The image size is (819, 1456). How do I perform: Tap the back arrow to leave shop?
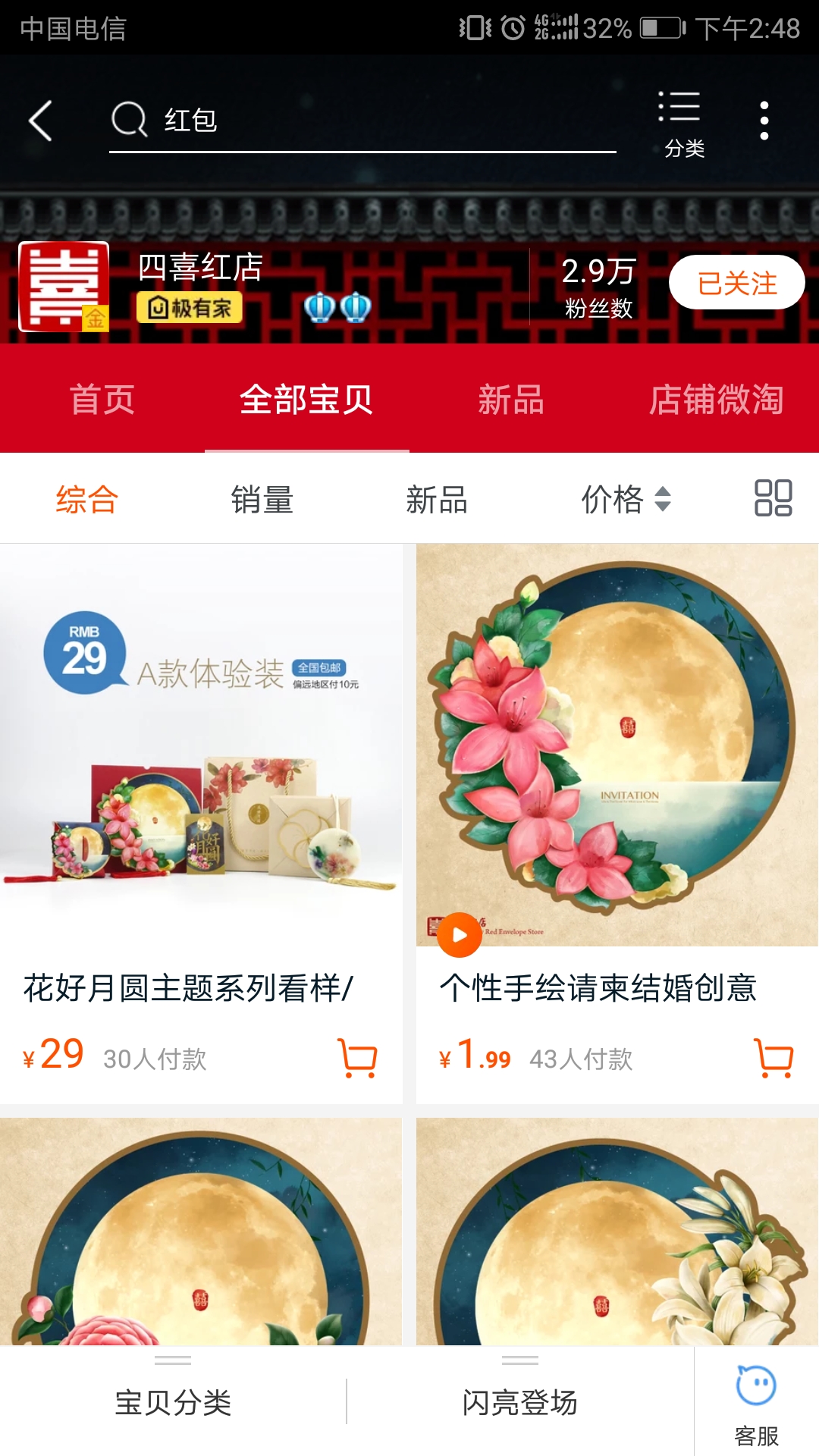pos(39,121)
